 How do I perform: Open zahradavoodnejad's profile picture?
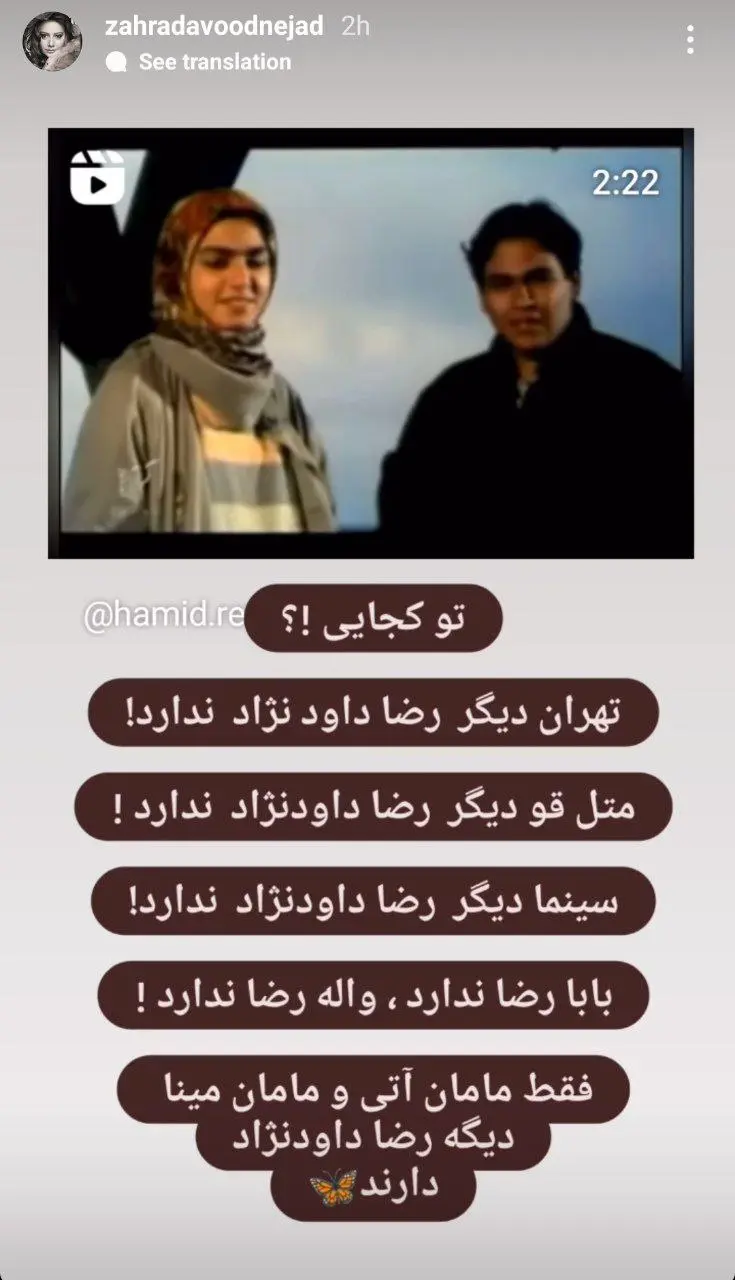(52, 41)
